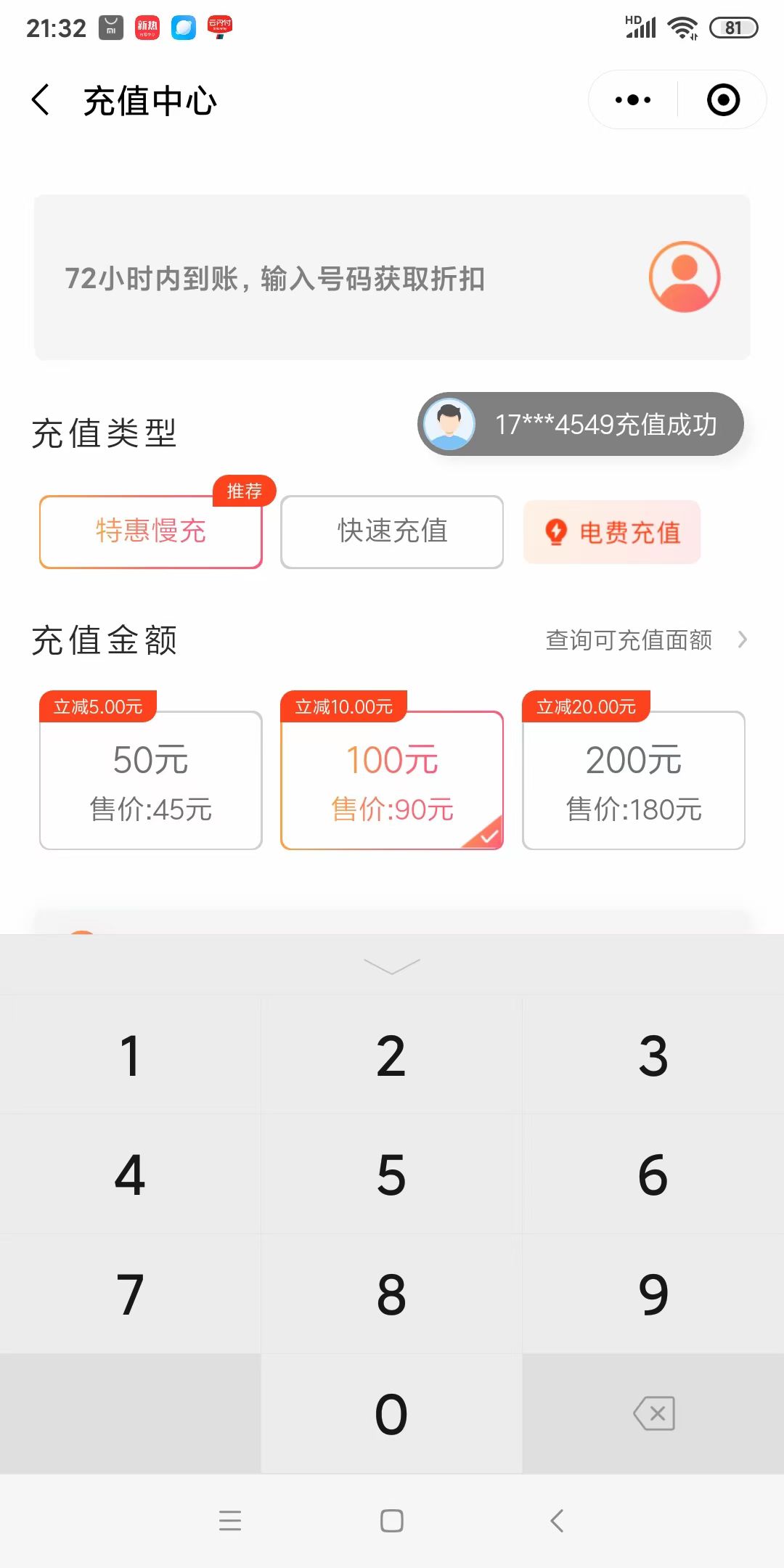Choose the 200元 recharge amount
Image resolution: width=784 pixels, height=1568 pixels.
click(x=634, y=780)
